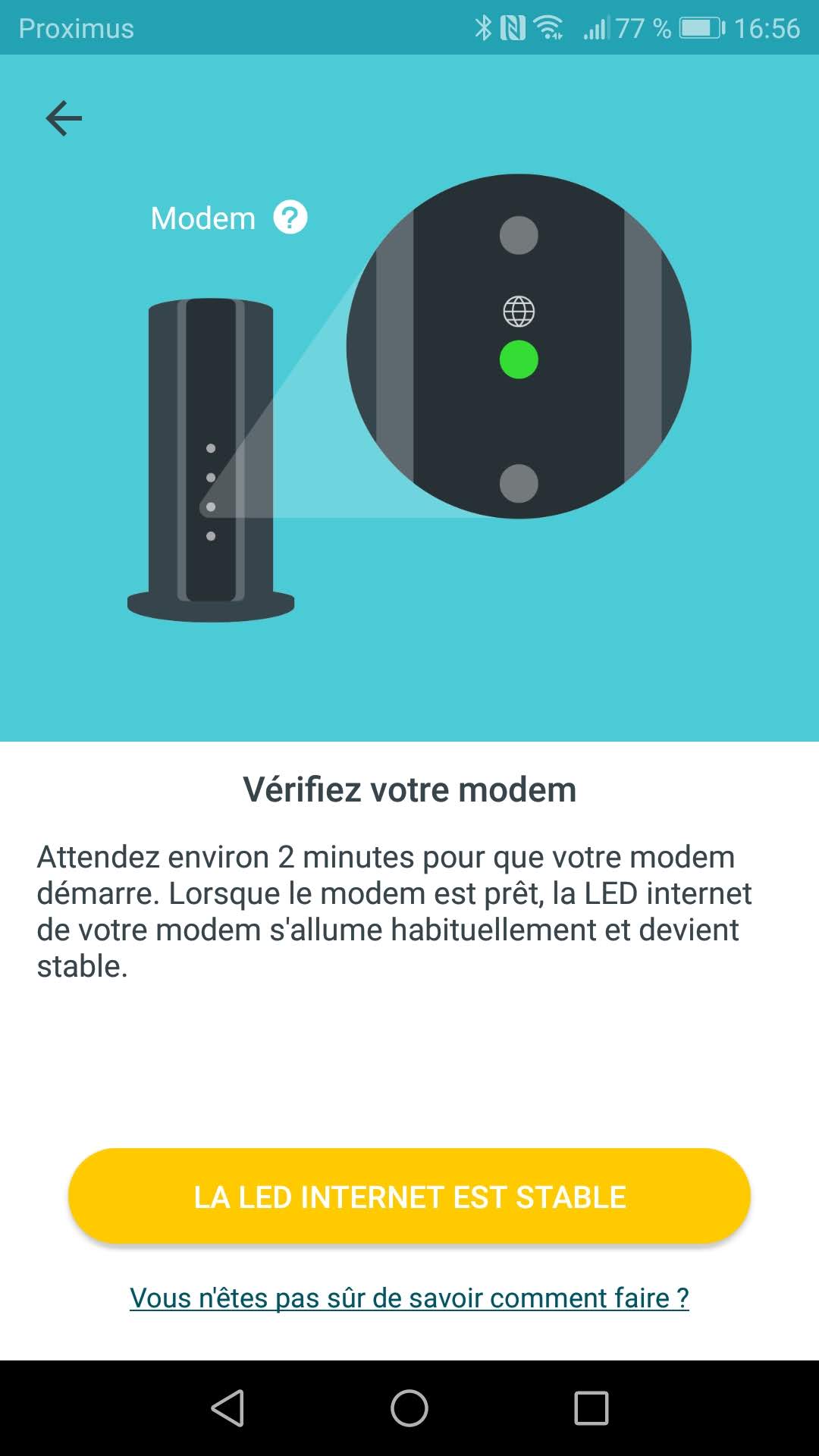The width and height of the screenshot is (819, 1456).
Task: Open the recent apps view
Action: tap(591, 1408)
